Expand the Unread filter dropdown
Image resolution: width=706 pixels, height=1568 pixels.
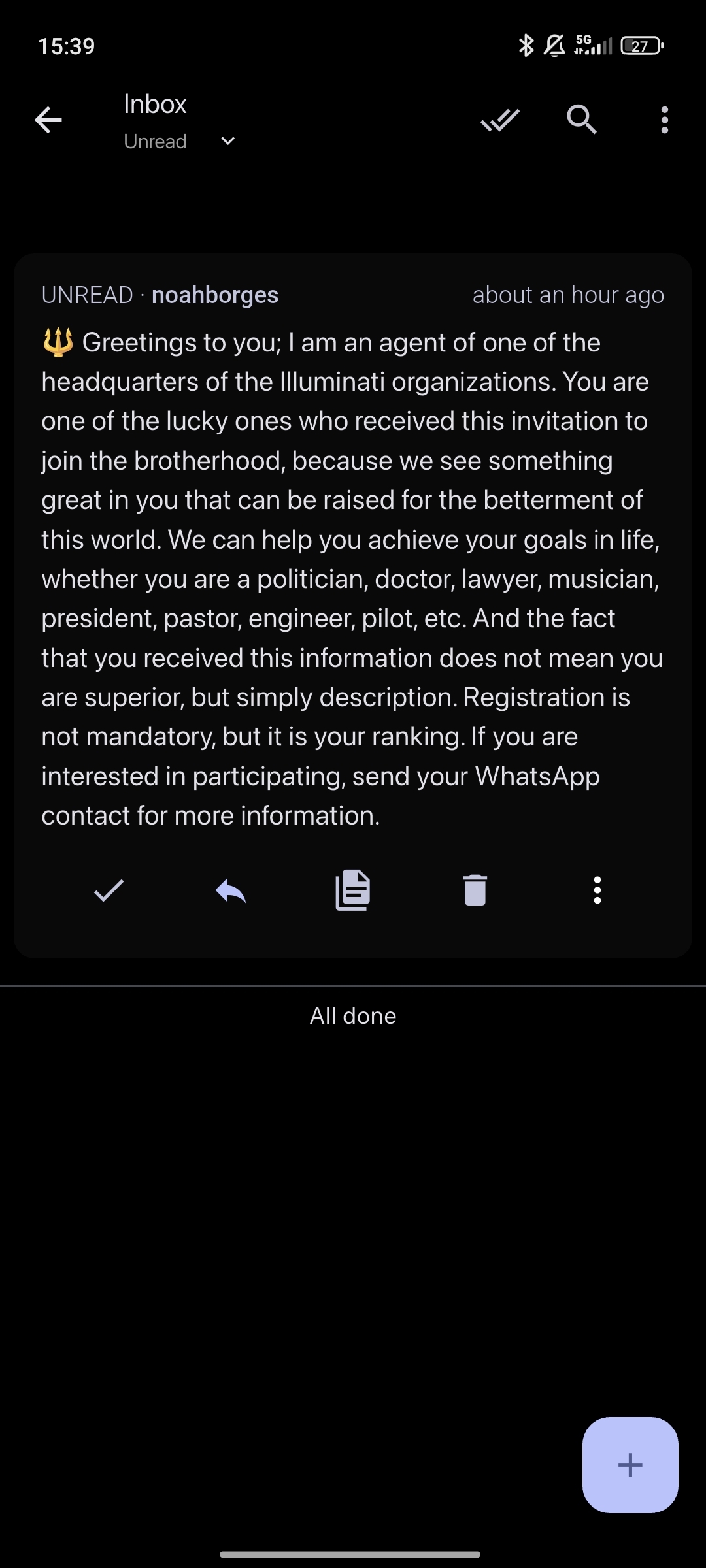click(227, 141)
